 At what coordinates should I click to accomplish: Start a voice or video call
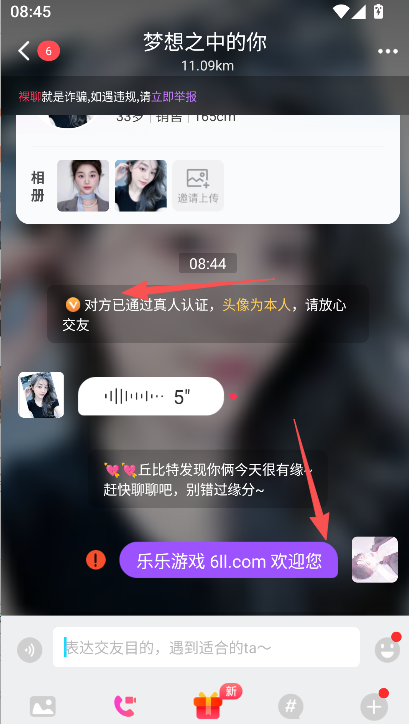(125, 706)
